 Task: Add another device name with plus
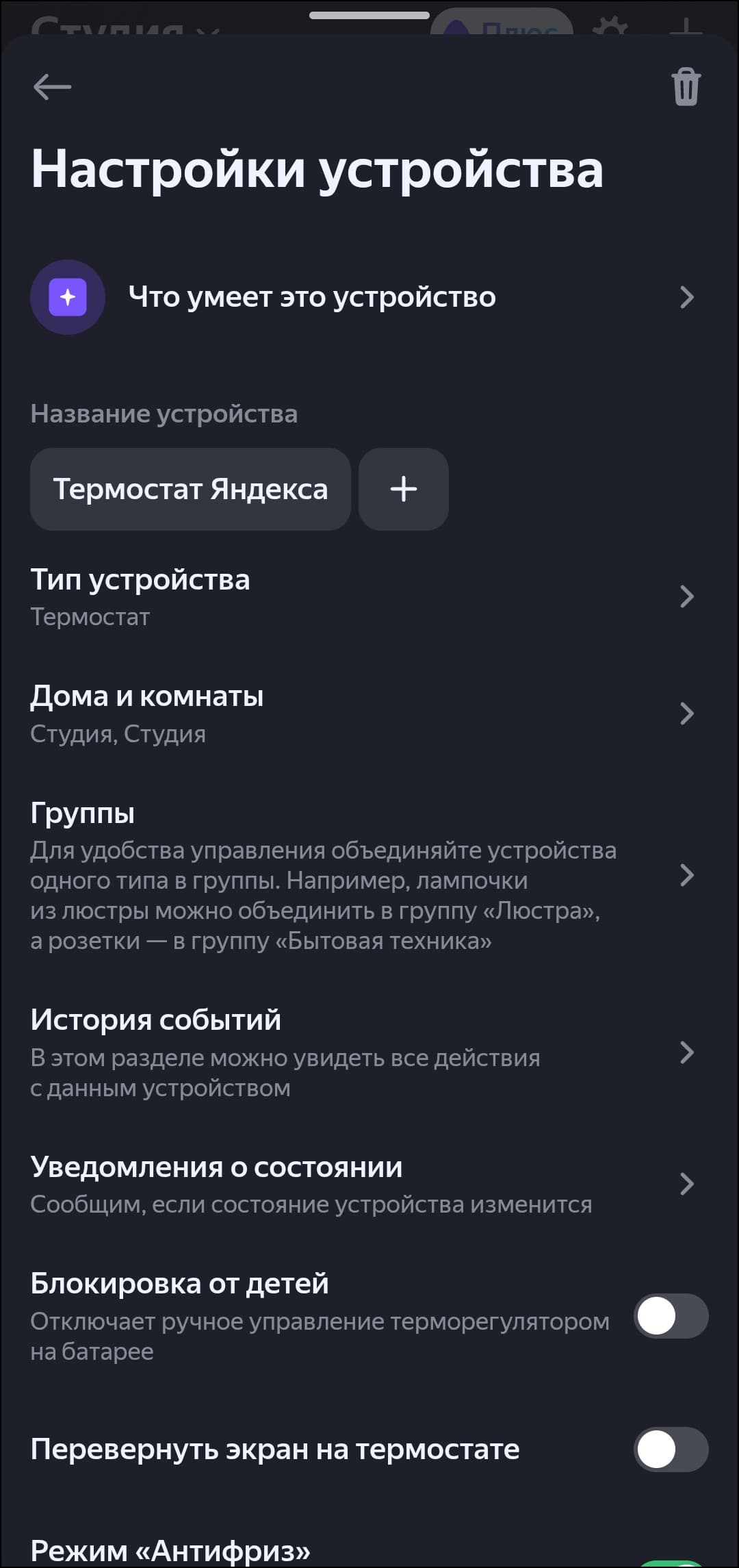404,489
